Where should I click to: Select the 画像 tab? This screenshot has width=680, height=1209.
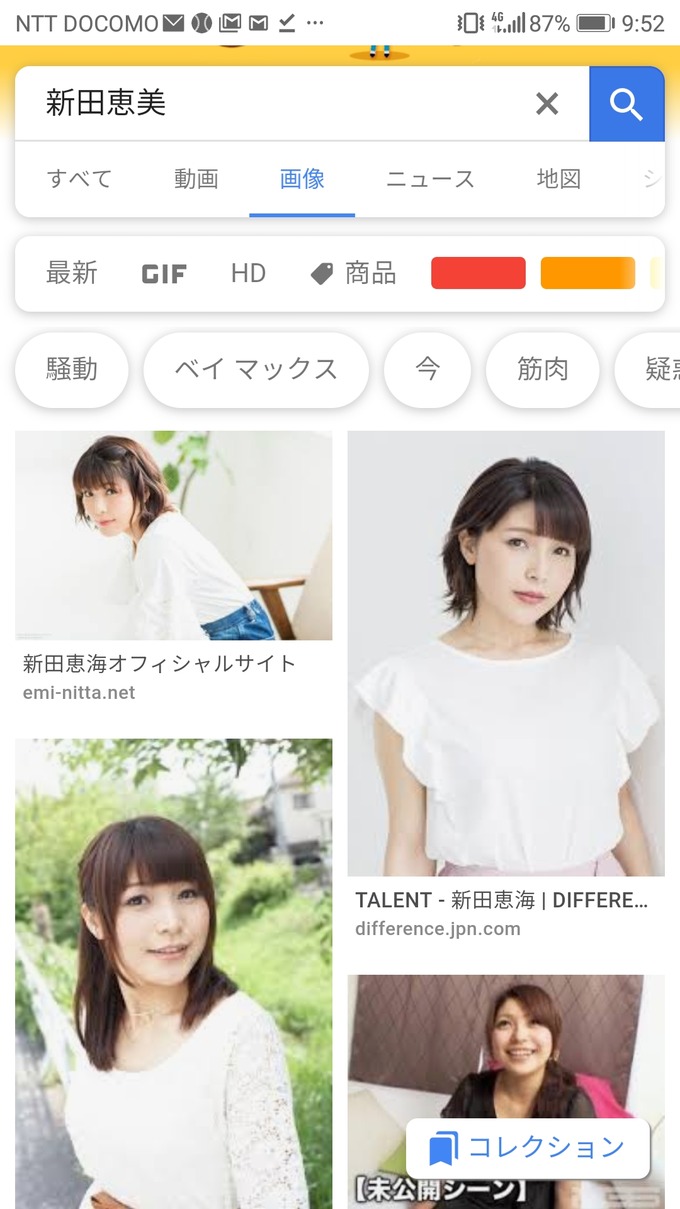click(x=302, y=180)
